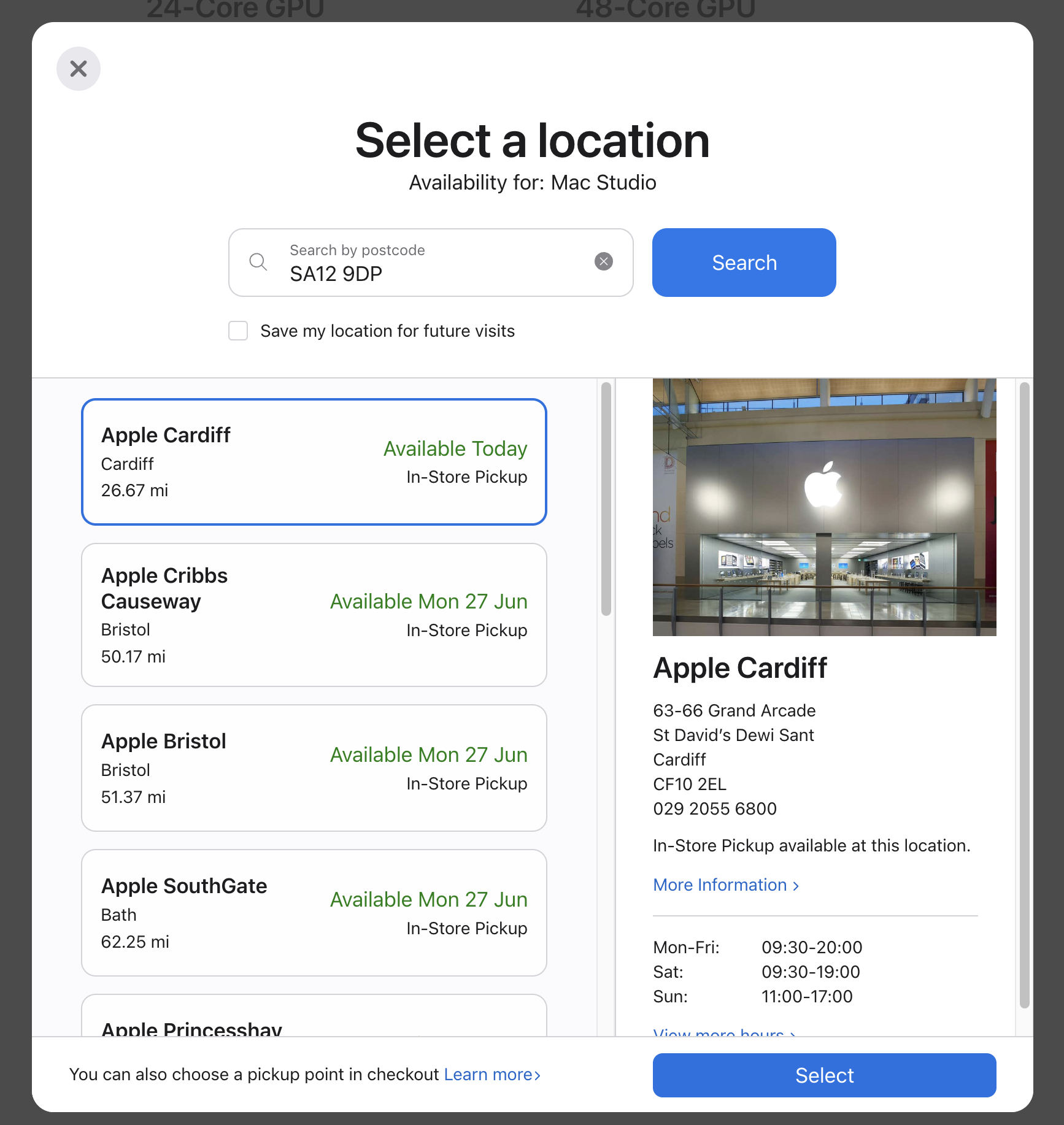Open View more hours link
The width and height of the screenshot is (1064, 1125).
[x=724, y=1032]
